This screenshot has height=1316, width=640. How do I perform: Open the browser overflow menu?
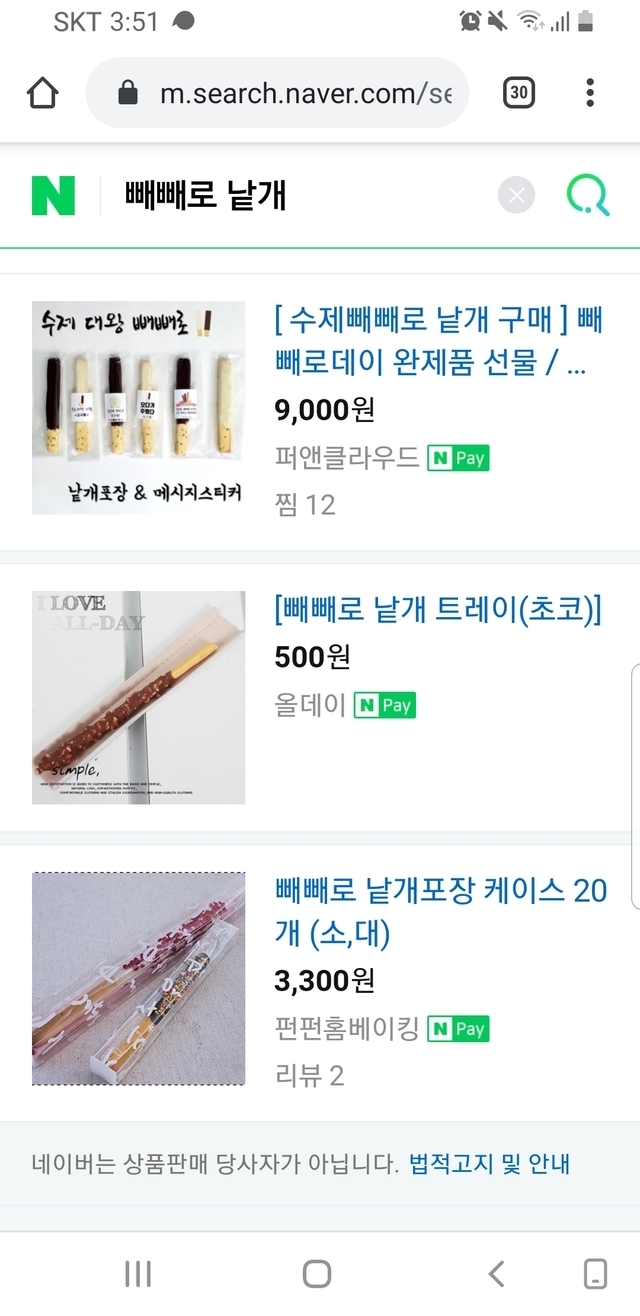tap(590, 94)
